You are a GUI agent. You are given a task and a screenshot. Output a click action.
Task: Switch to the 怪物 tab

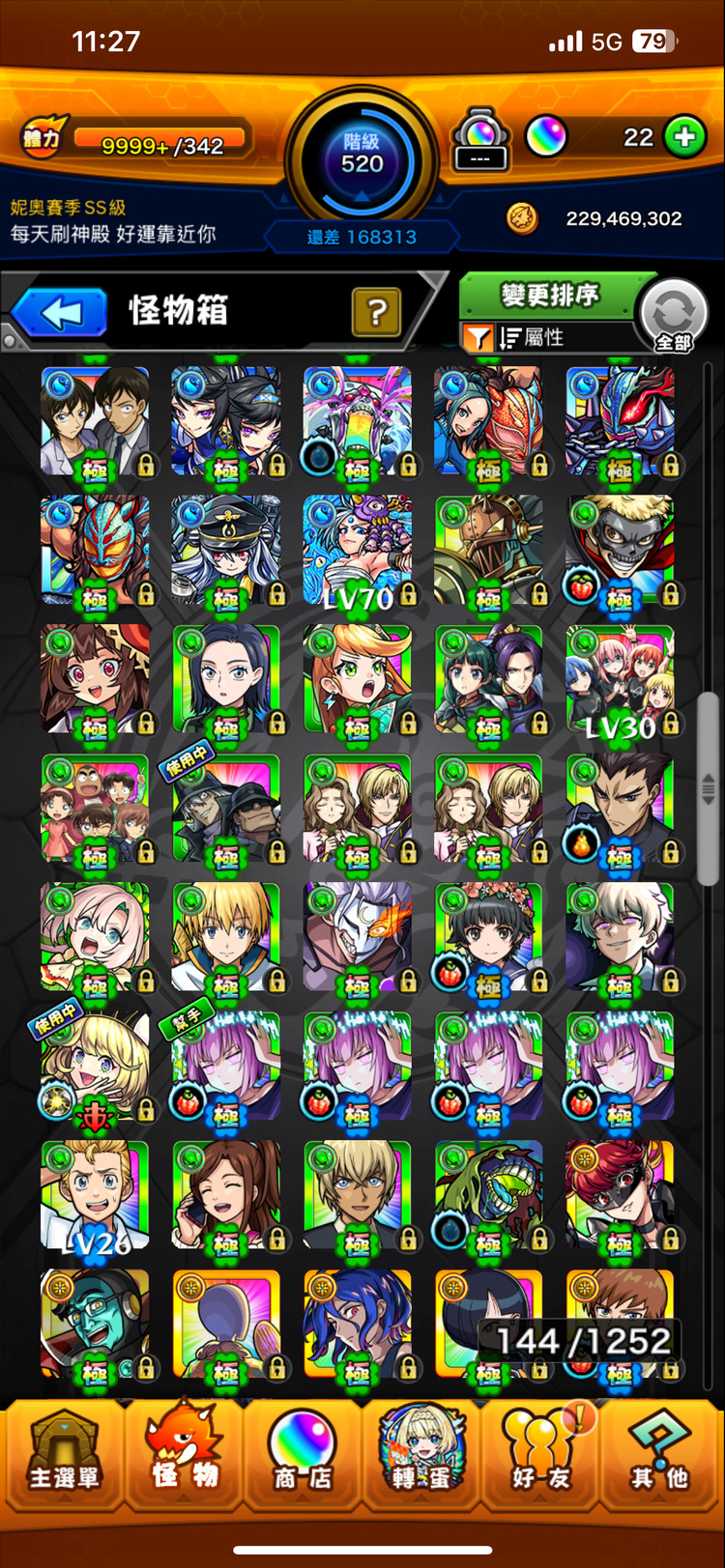point(184,1455)
